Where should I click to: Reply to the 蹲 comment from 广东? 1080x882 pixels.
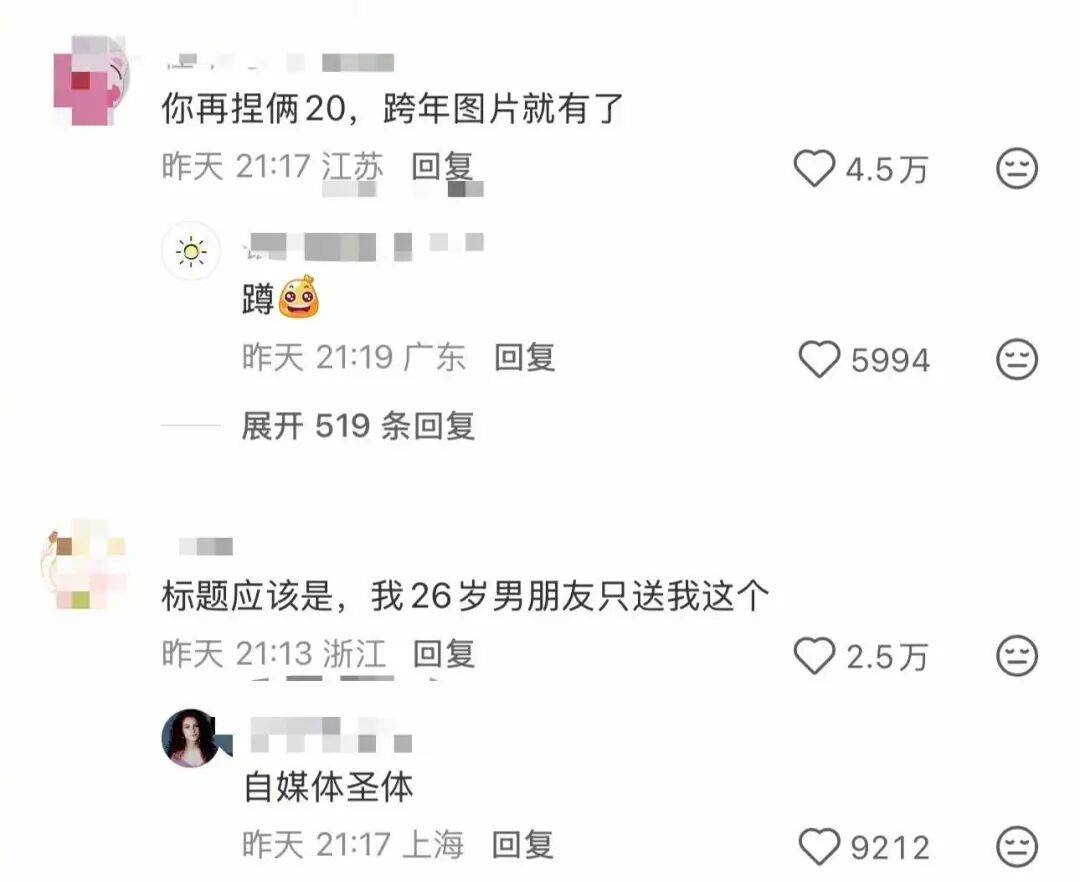tap(524, 358)
